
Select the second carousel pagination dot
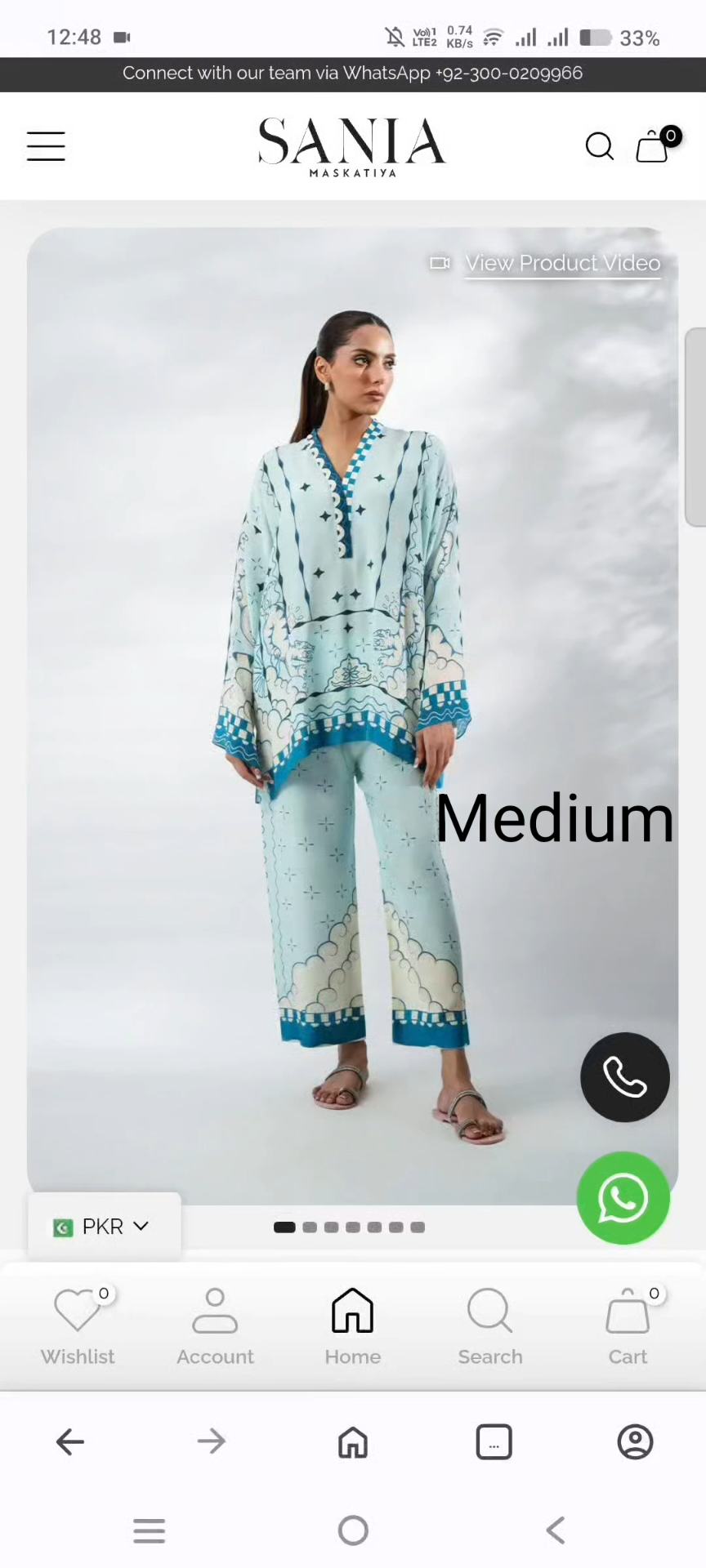point(310,1227)
